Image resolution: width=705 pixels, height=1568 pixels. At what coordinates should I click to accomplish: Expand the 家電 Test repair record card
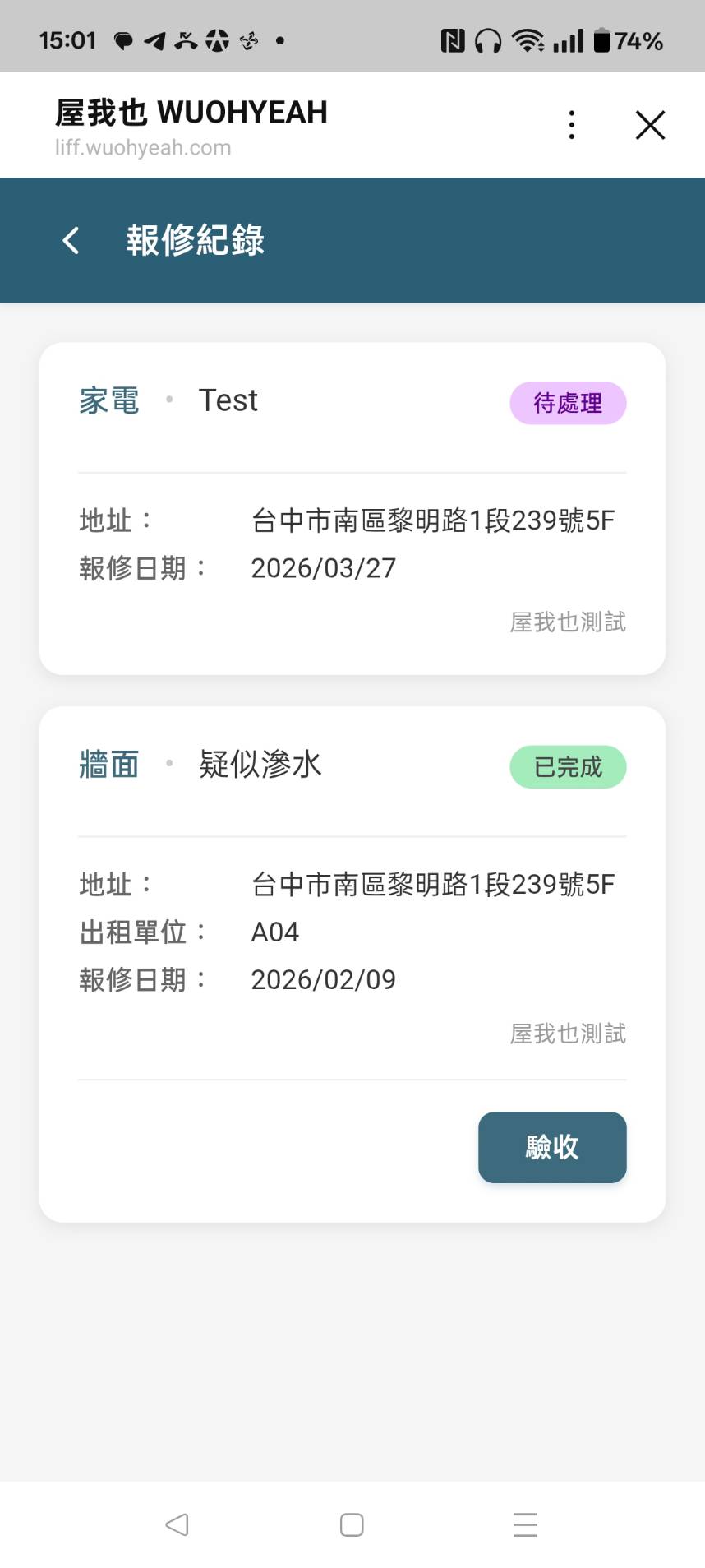[352, 508]
